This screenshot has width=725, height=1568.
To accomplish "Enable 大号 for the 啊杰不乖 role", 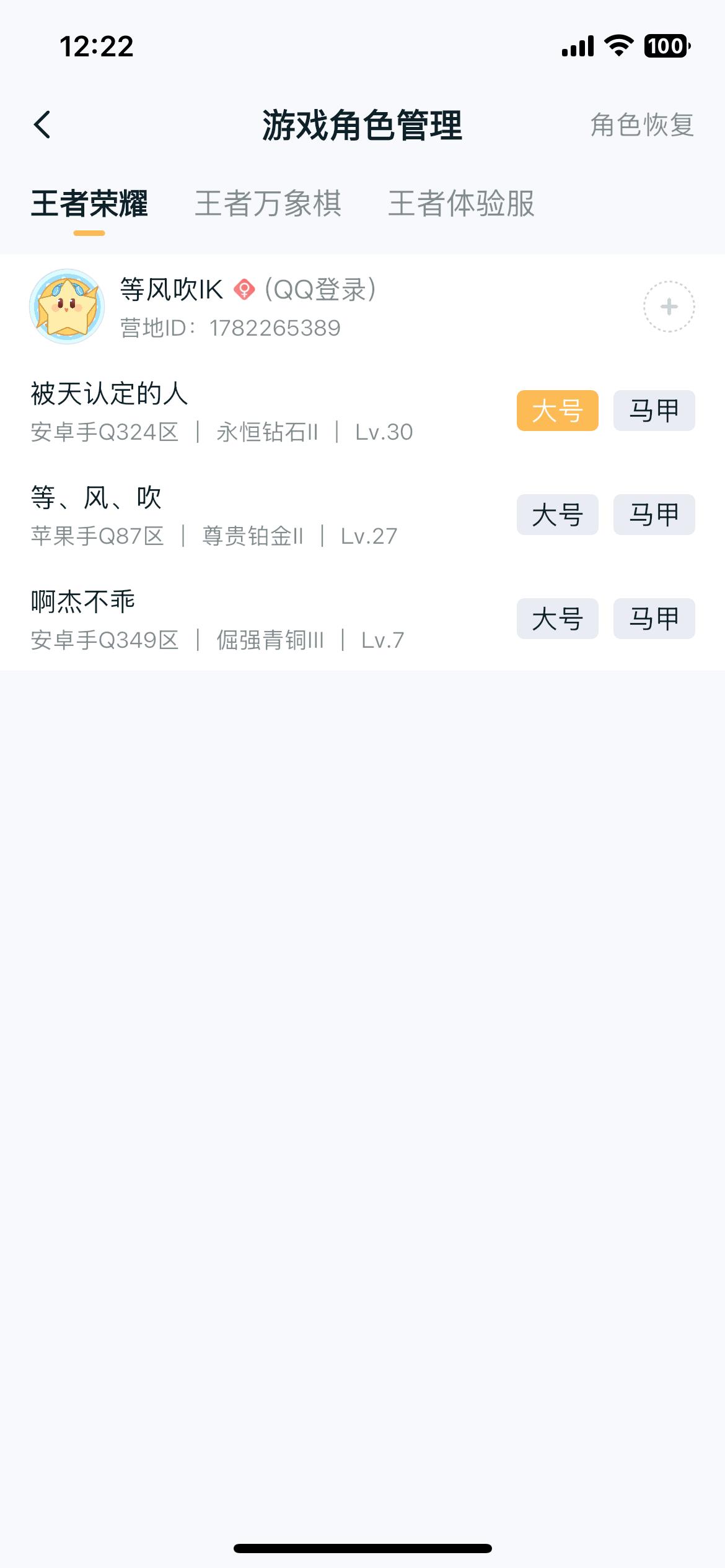I will coord(557,618).
